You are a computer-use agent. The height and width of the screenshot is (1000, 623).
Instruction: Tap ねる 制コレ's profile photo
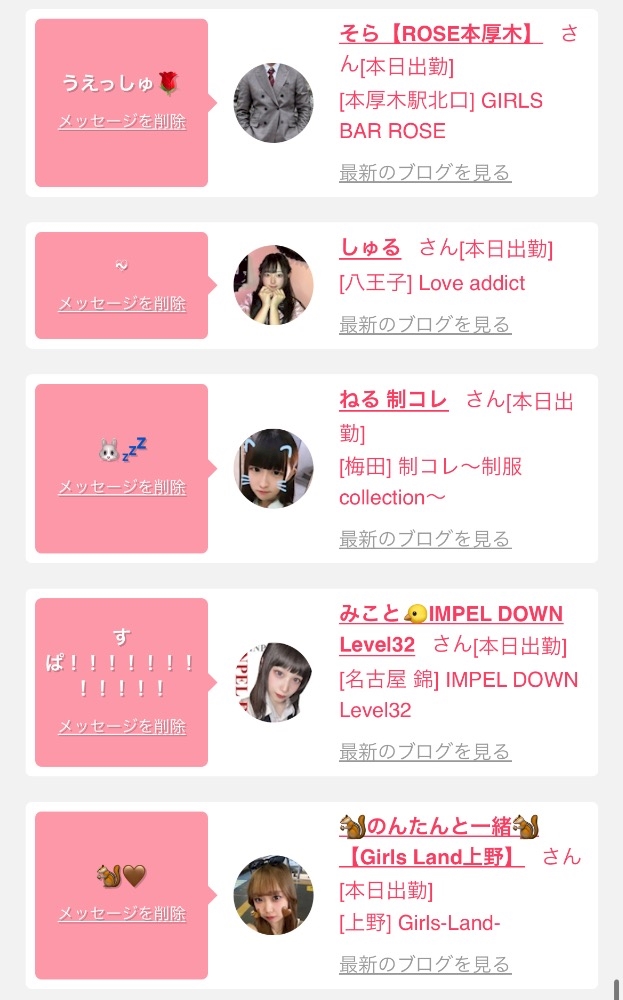click(273, 468)
